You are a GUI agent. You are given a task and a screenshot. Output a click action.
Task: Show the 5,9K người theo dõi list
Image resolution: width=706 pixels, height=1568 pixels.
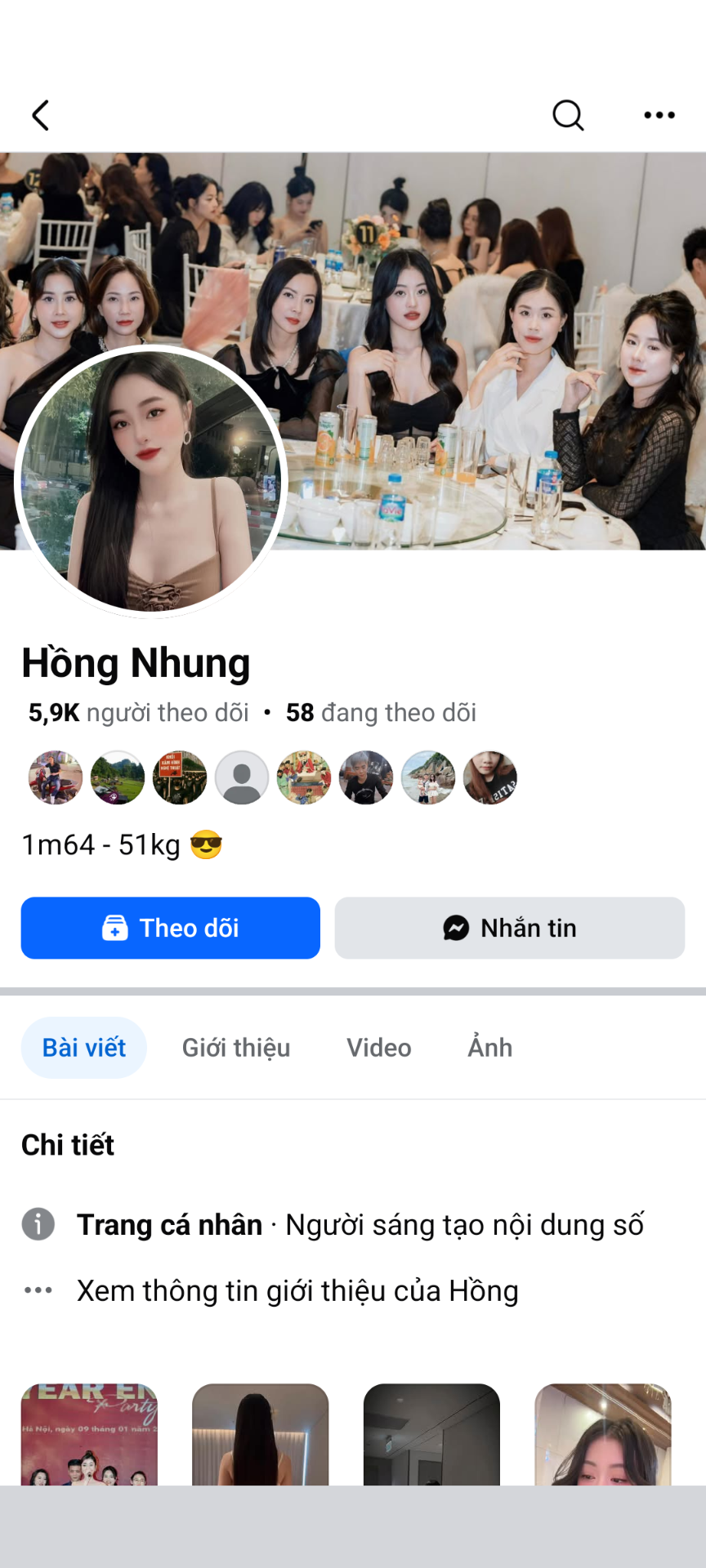139,713
